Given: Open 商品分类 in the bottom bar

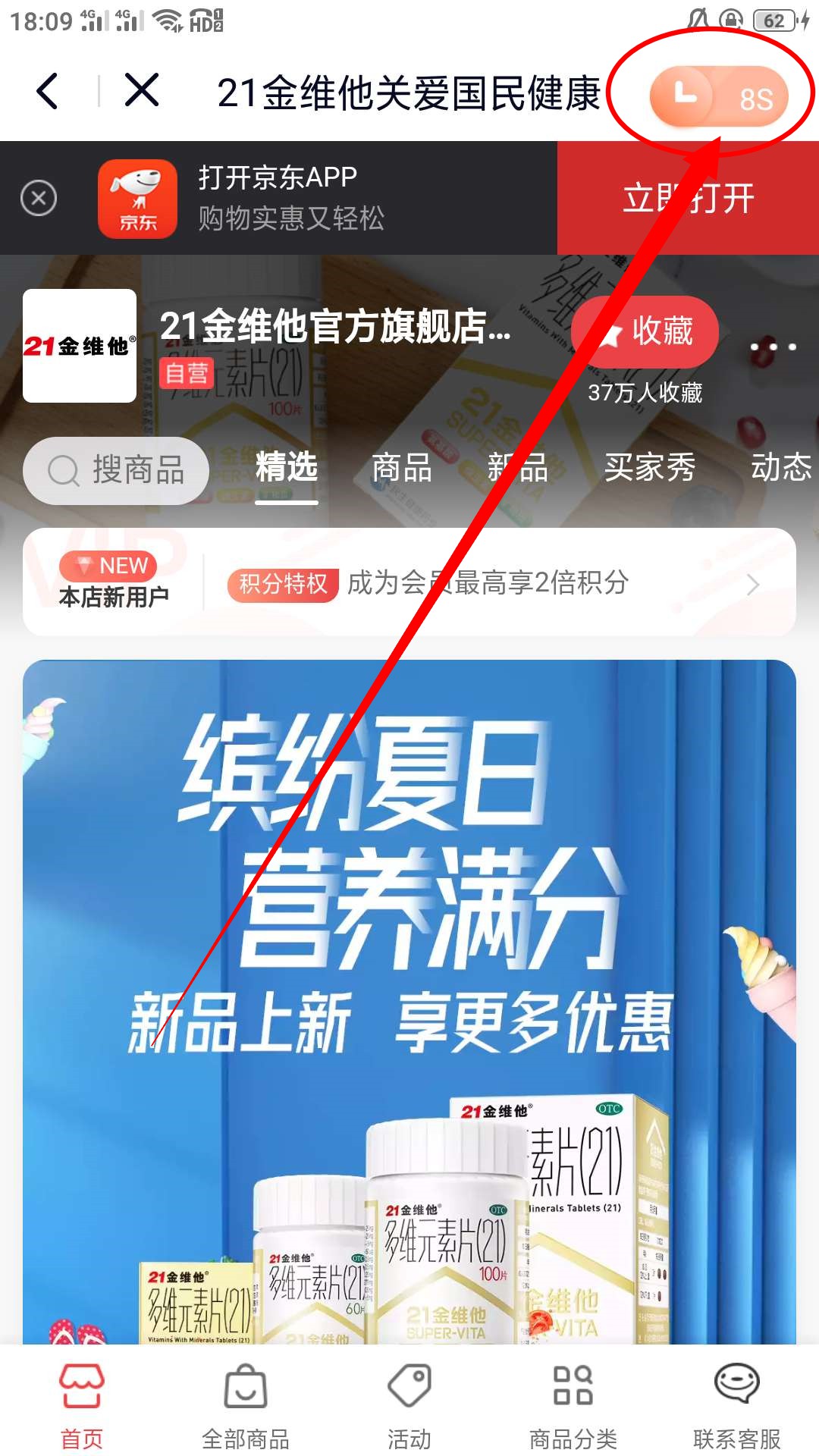Looking at the screenshot, I should (573, 1404).
